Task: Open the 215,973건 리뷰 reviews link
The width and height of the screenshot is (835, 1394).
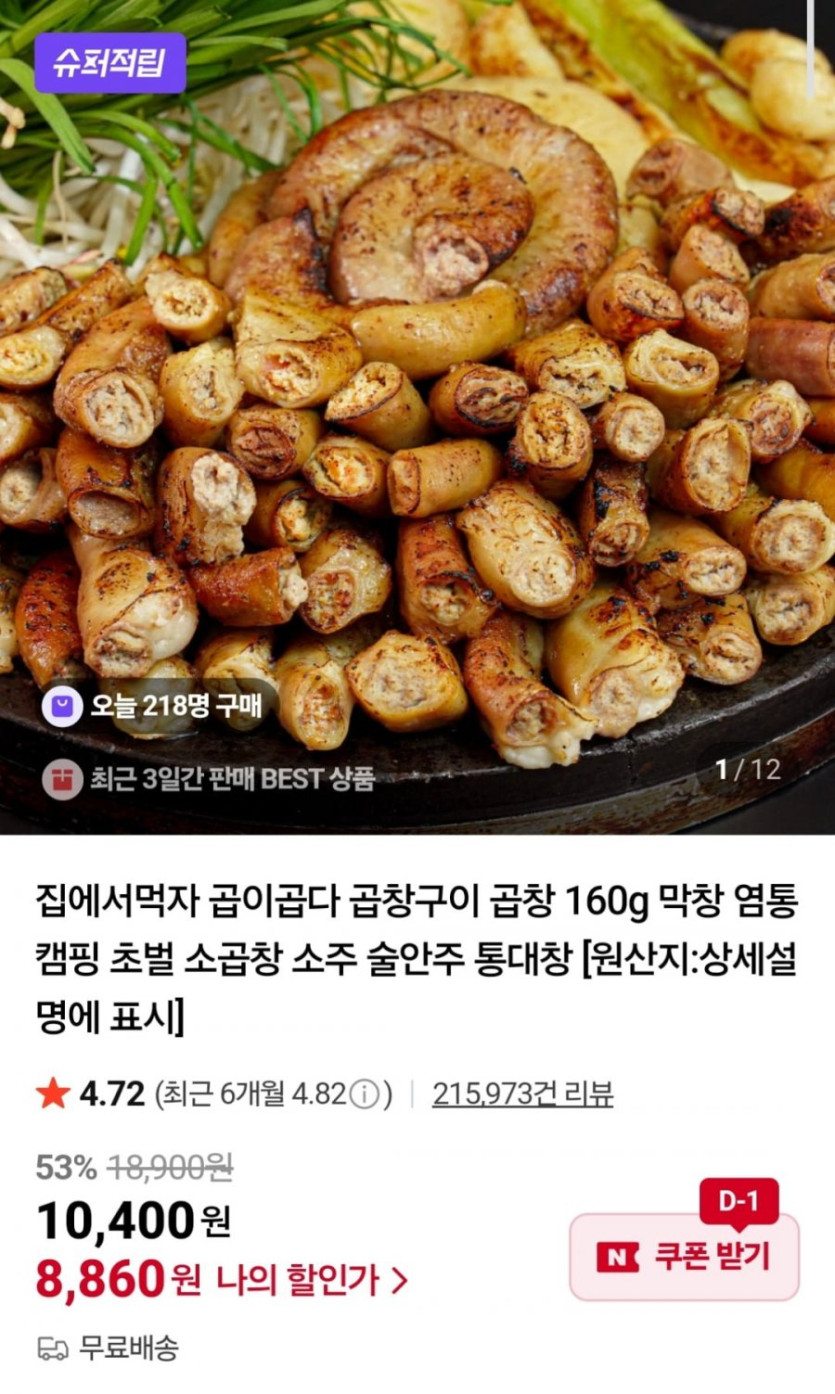Action: tap(520, 1093)
